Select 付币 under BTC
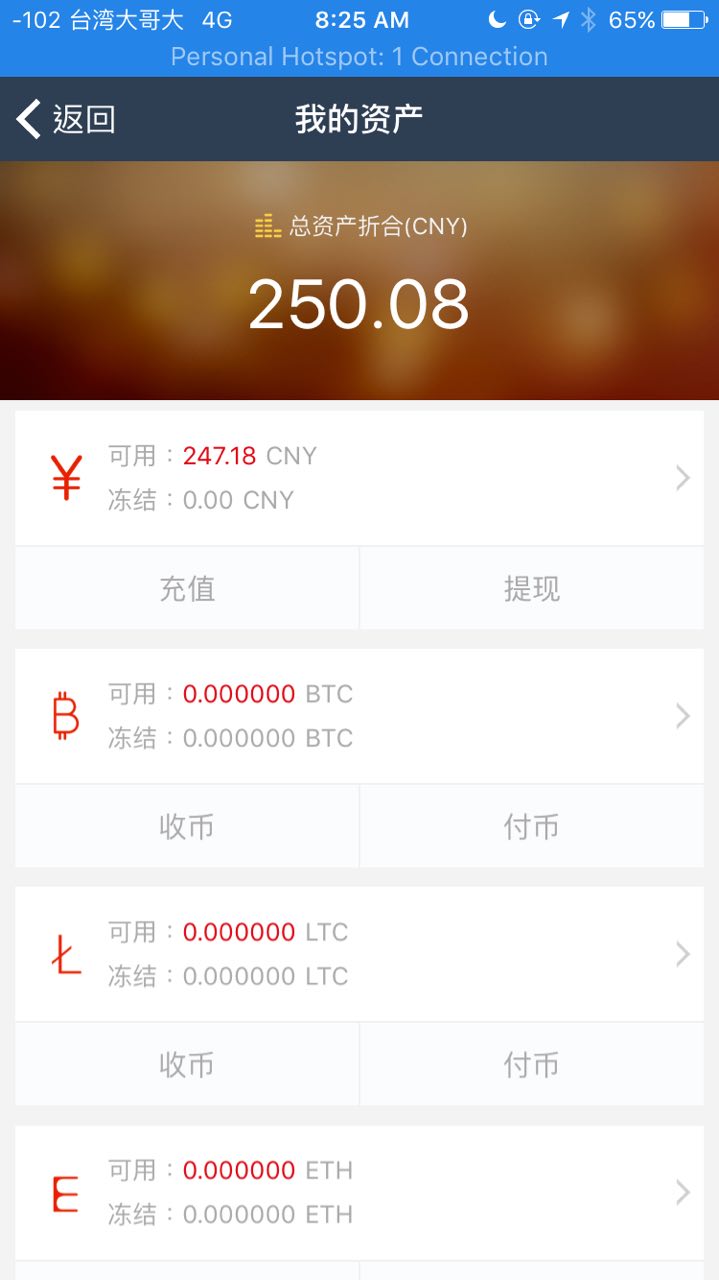The width and height of the screenshot is (719, 1280). tap(532, 826)
